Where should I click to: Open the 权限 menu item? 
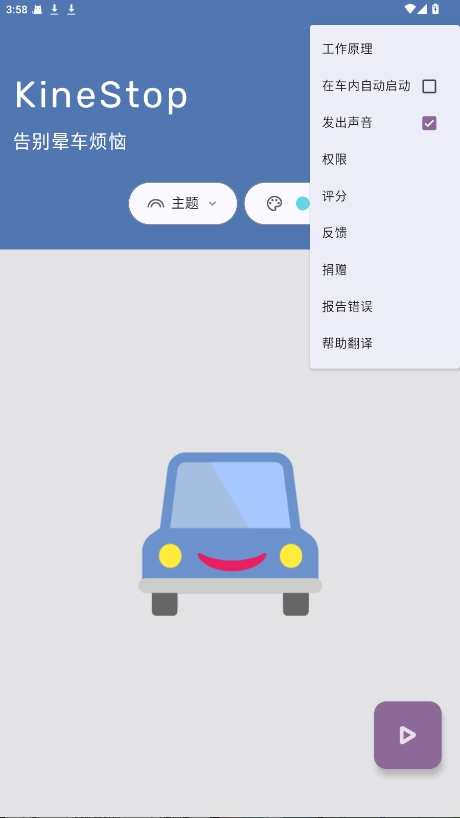click(384, 160)
